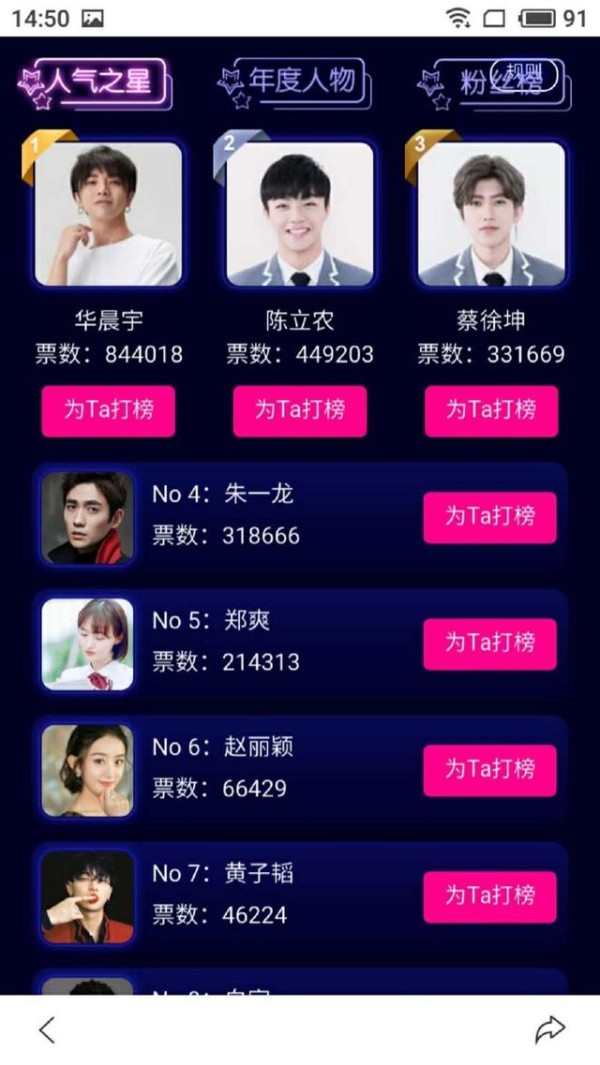The width and height of the screenshot is (600, 1065).
Task: Tap 为Ta打榜 next to 黄子韬
Action: coord(489,896)
